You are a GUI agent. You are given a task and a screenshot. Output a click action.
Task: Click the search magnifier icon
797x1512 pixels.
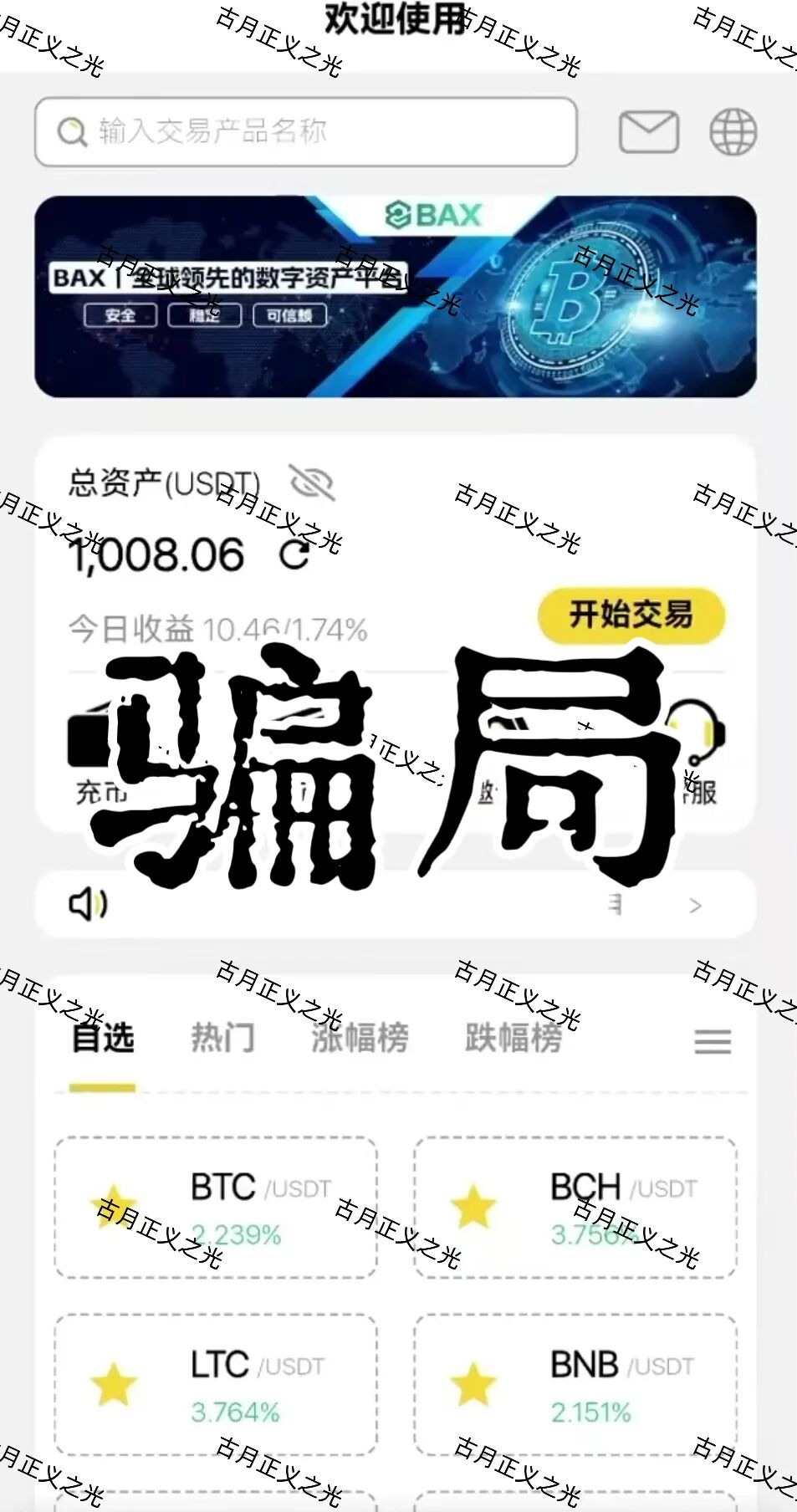click(x=71, y=132)
